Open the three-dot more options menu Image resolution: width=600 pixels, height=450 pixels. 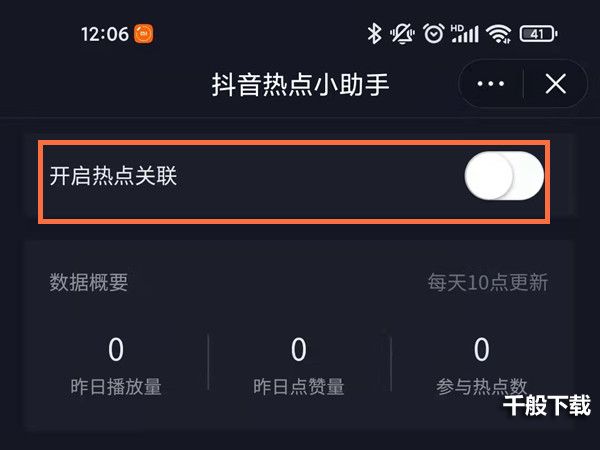pyautogui.click(x=491, y=84)
